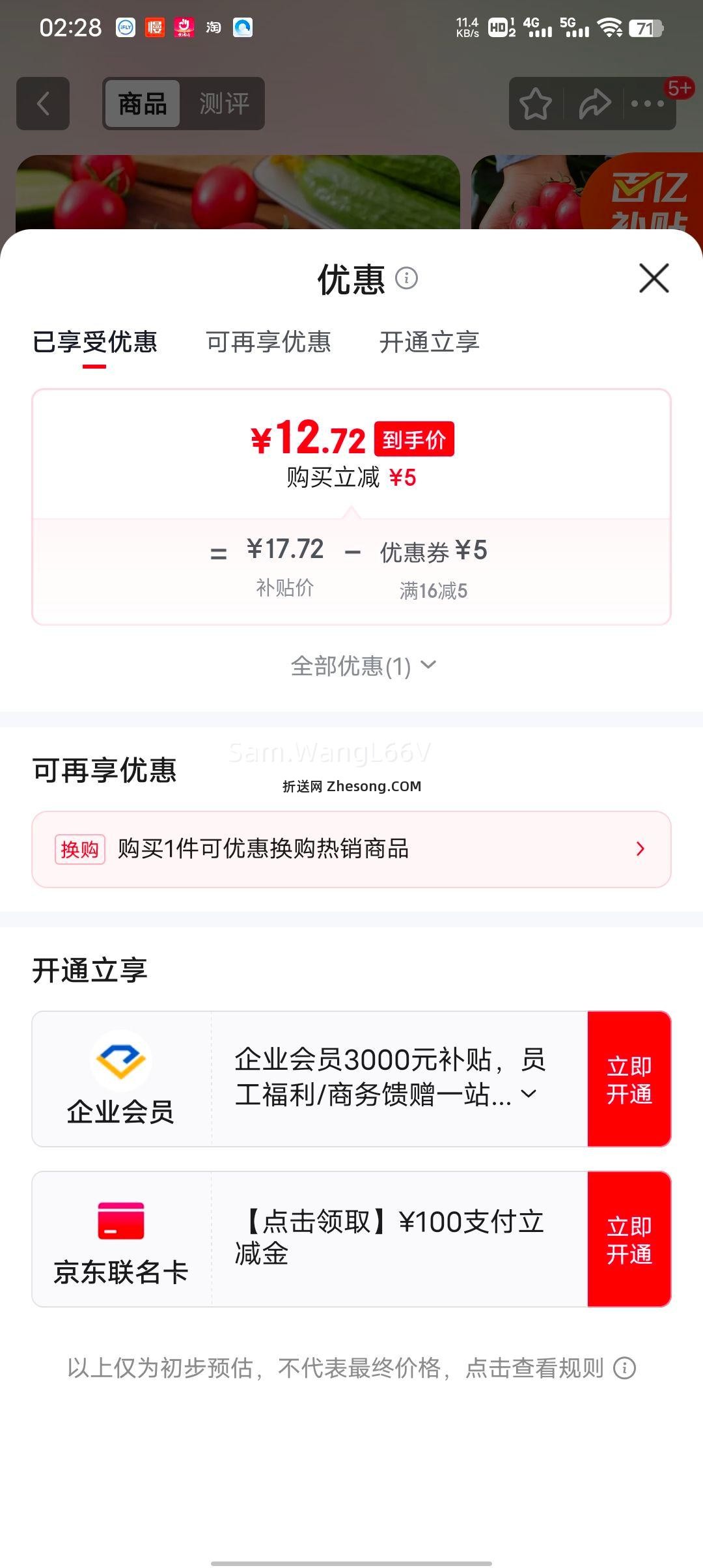Viewport: 703px width, 1568px height.
Task: Select the 开通立享 tab
Action: [430, 342]
